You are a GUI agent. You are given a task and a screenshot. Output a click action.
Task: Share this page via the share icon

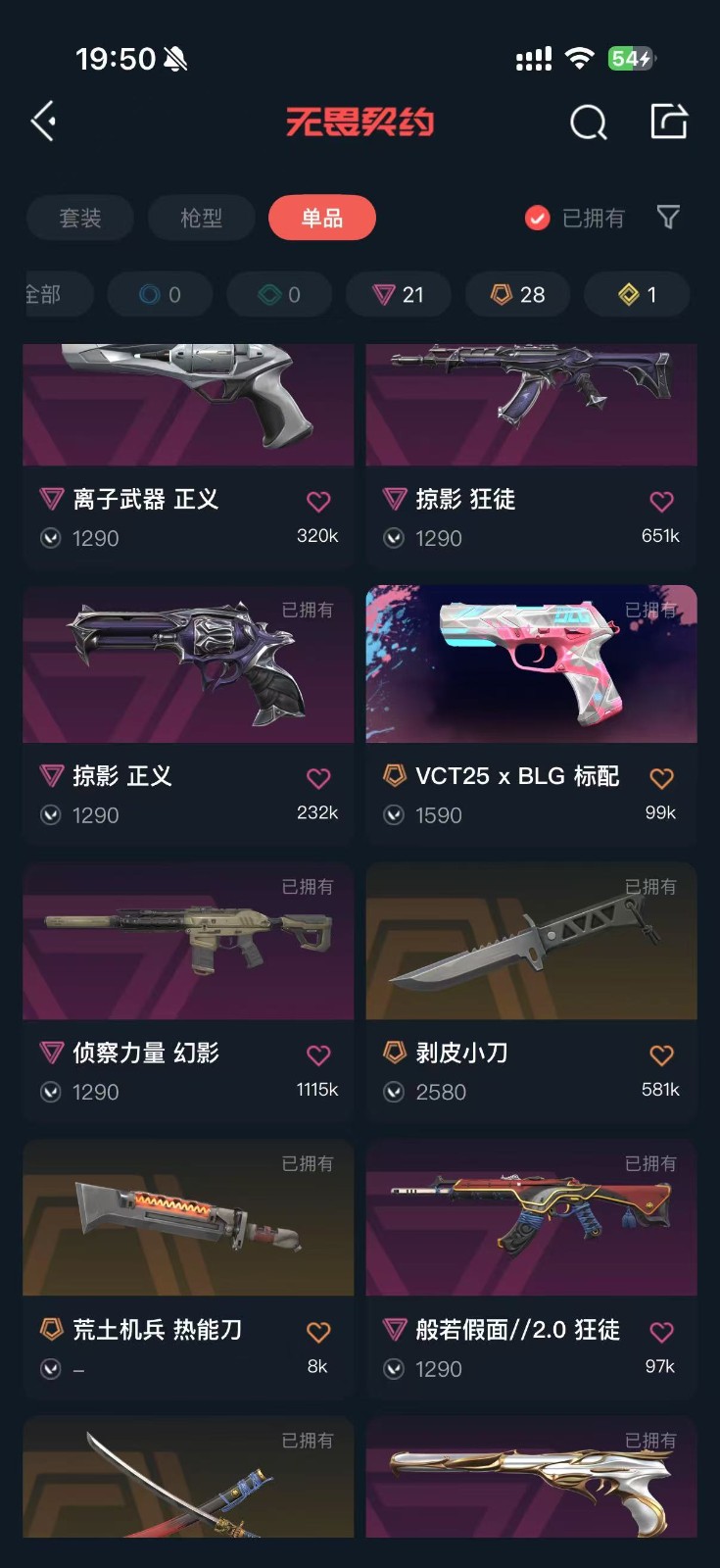[x=669, y=122]
